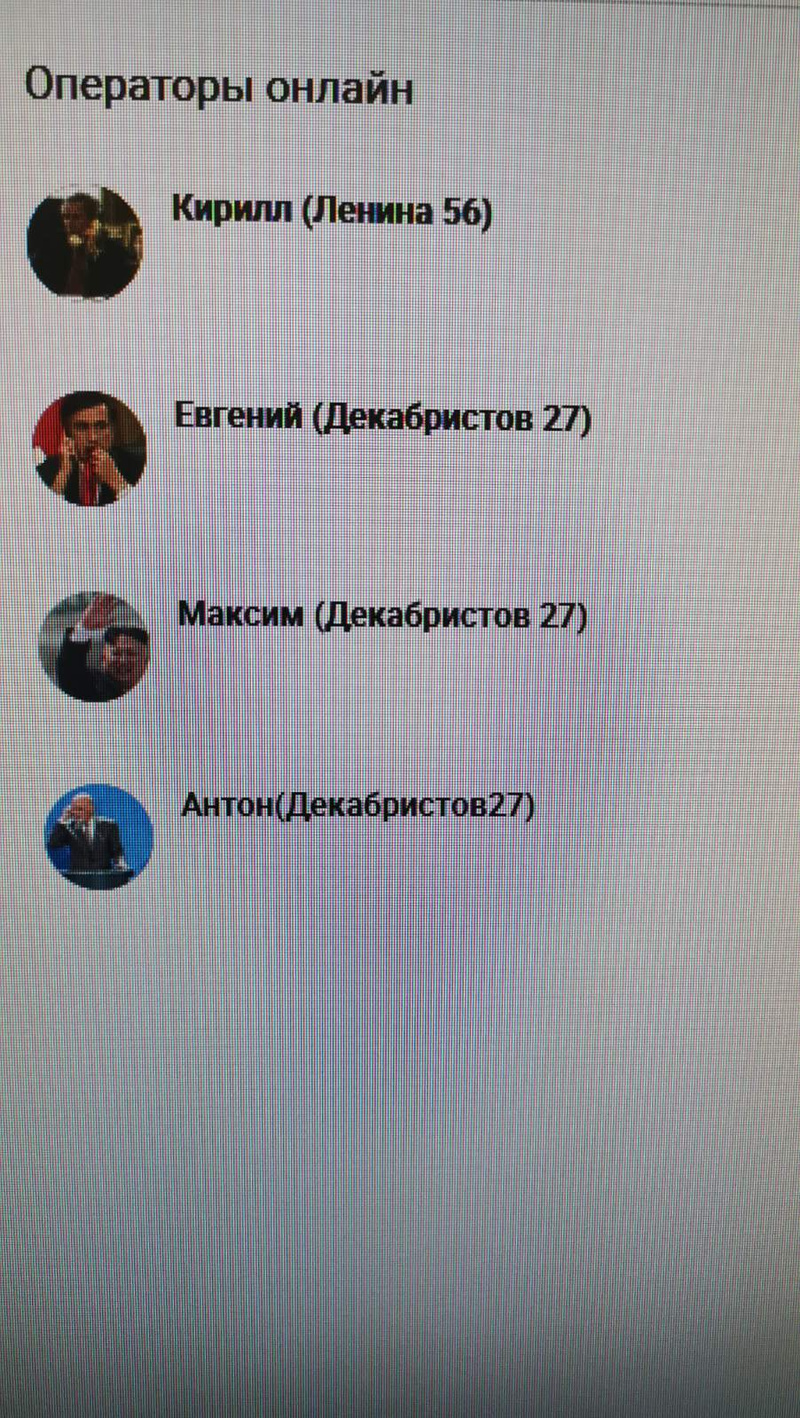Select operator Кирилл (Ленина 56)
The image size is (800, 1418).
click(331, 212)
